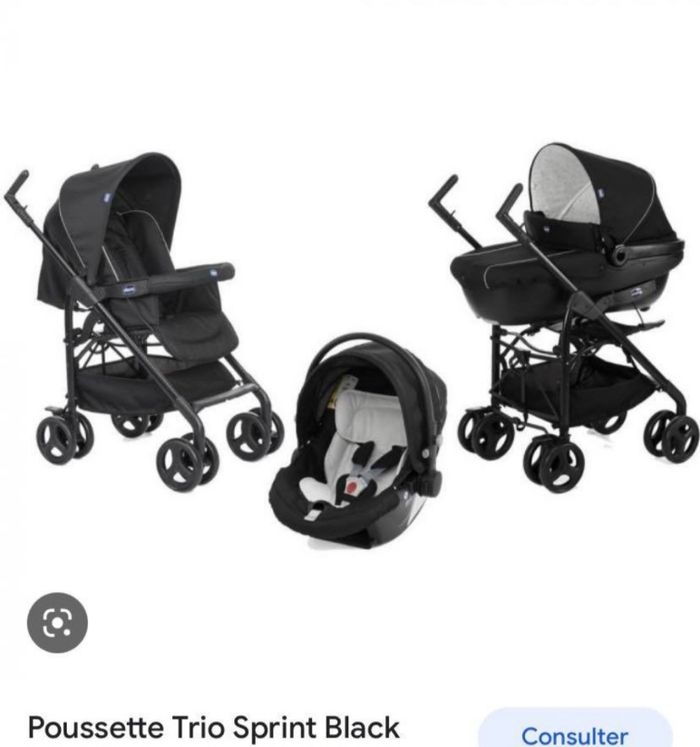Tap the Google Lens search icon

click(x=57, y=623)
